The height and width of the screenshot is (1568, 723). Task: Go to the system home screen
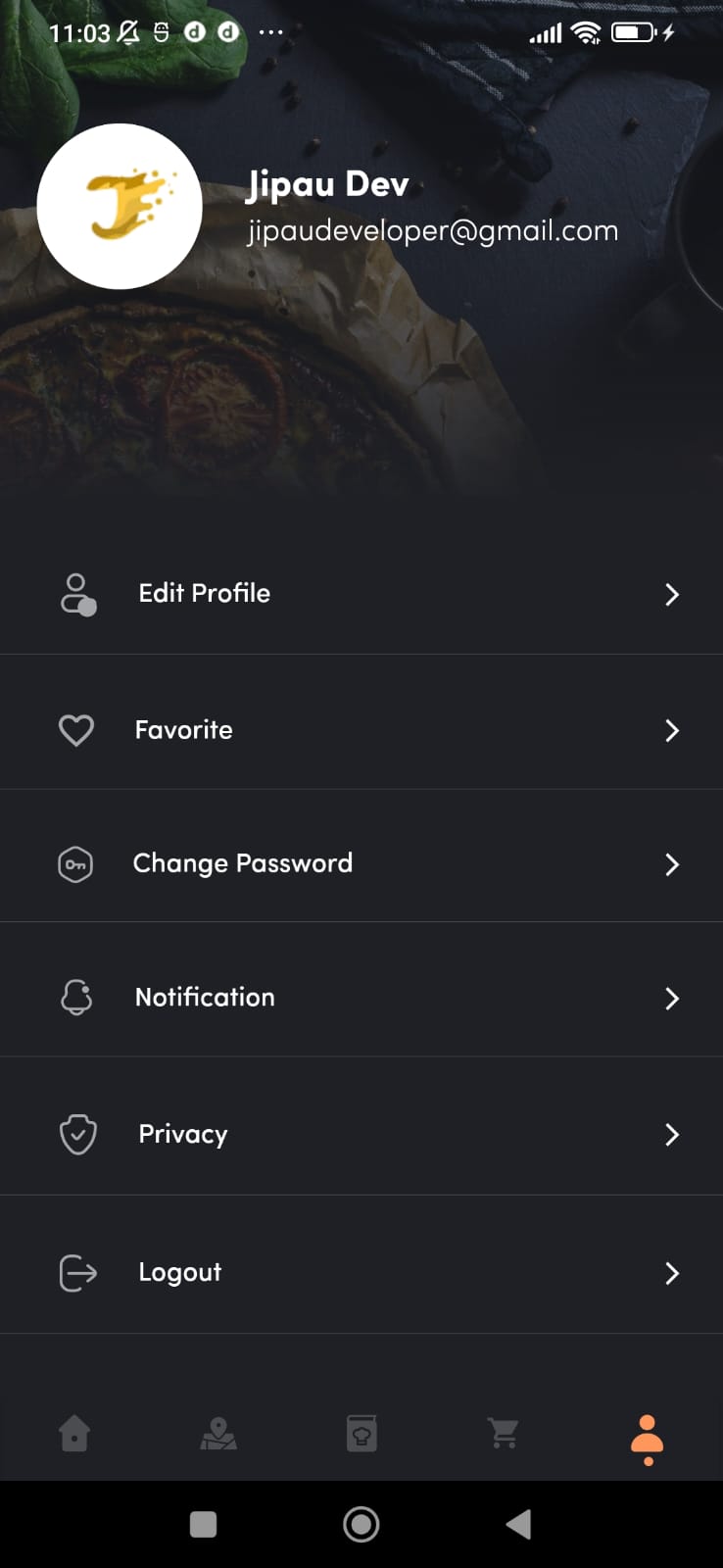coord(361,1524)
